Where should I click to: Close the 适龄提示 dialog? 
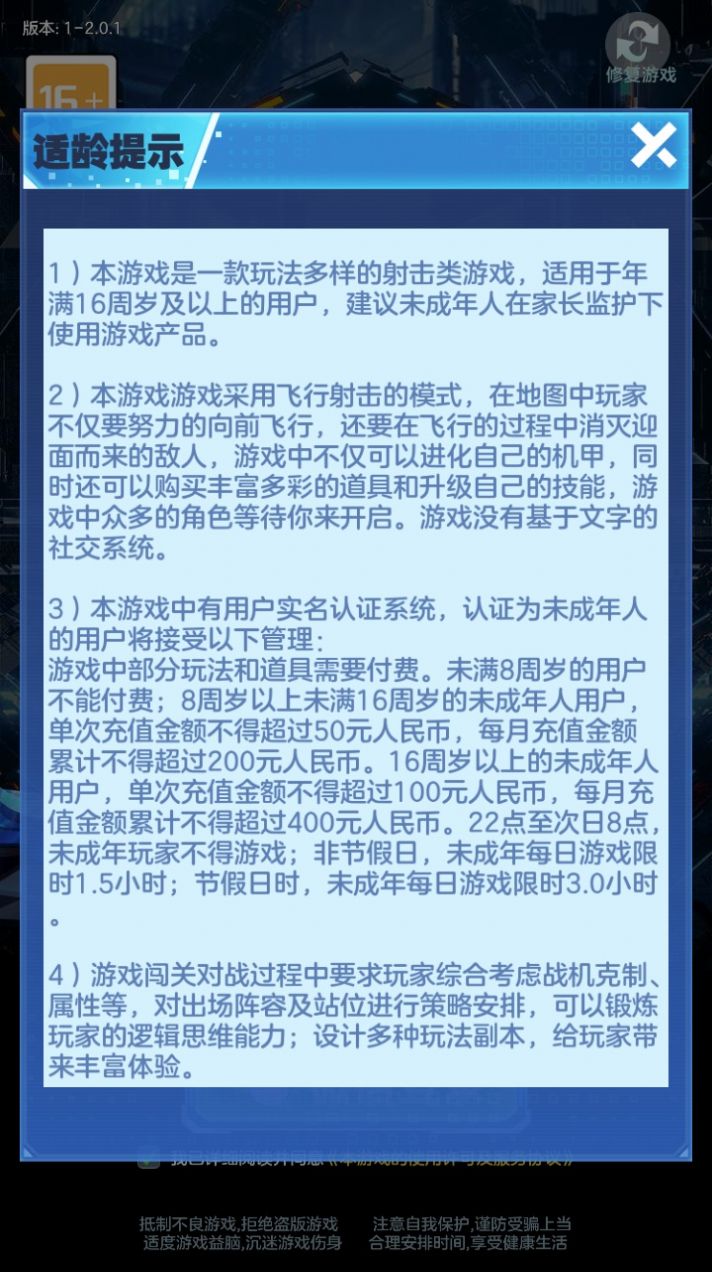[x=653, y=148]
